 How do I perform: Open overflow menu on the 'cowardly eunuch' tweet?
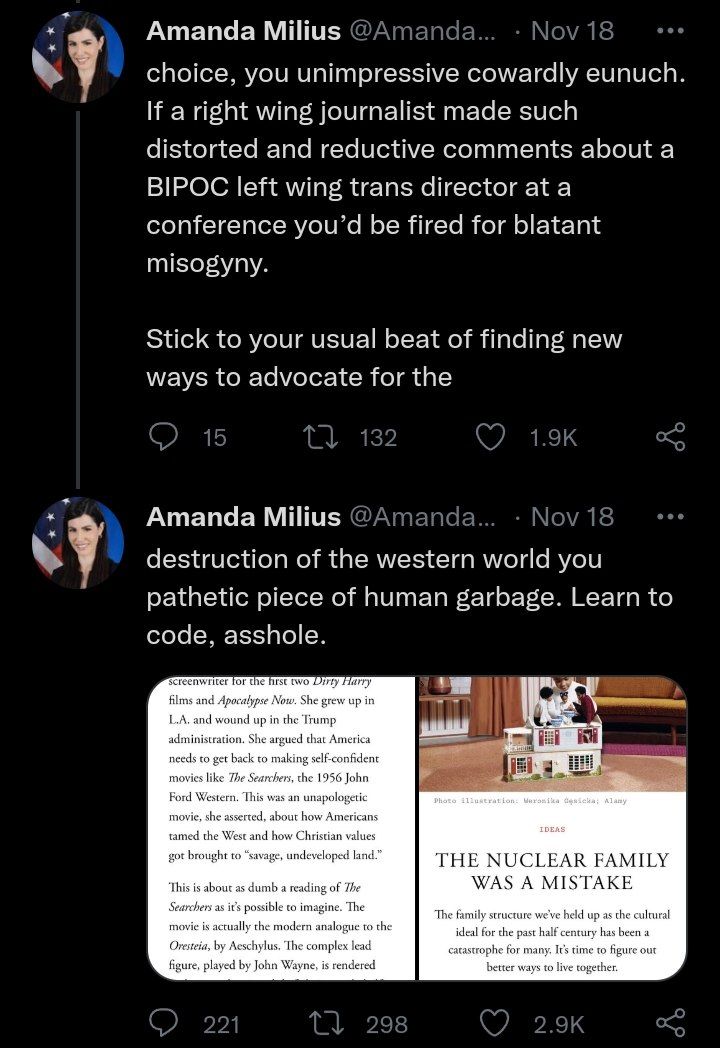tap(669, 30)
